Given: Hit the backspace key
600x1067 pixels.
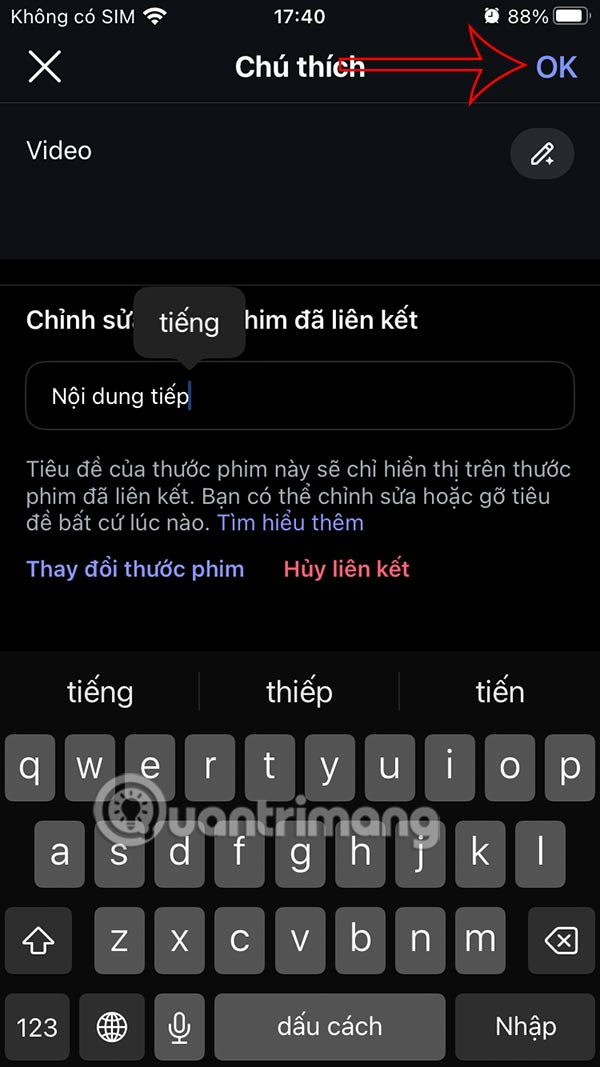Looking at the screenshot, I should click(561, 940).
